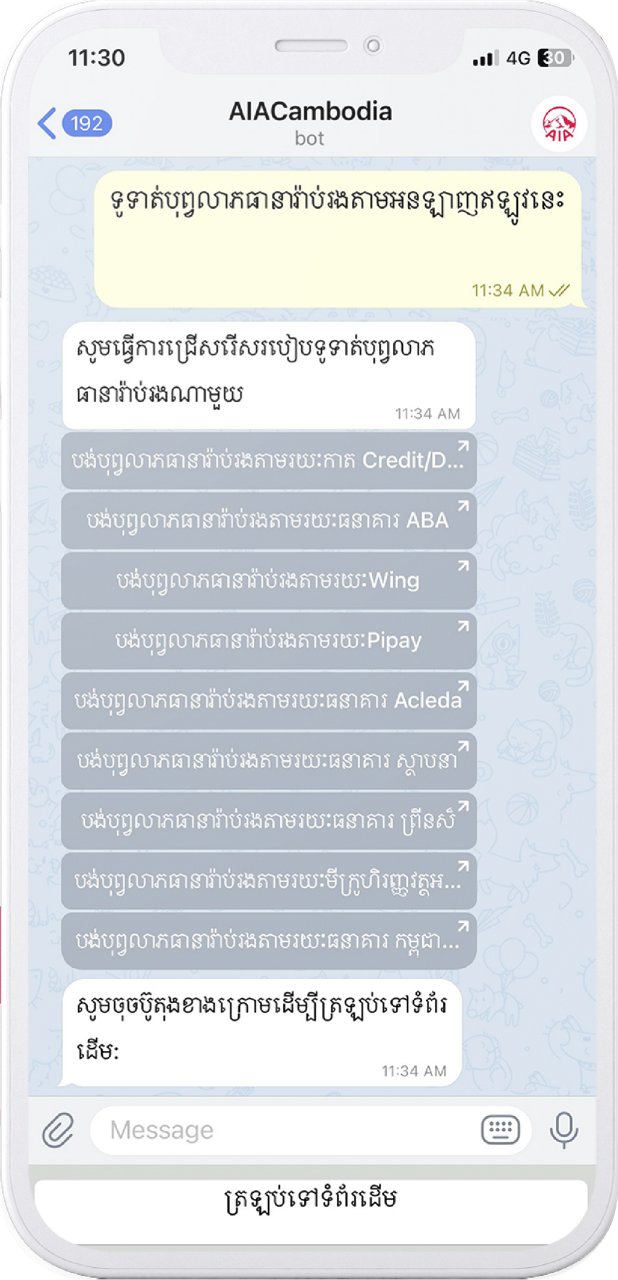Tap the voice message microphone
618x1280 pixels.
point(564,1131)
